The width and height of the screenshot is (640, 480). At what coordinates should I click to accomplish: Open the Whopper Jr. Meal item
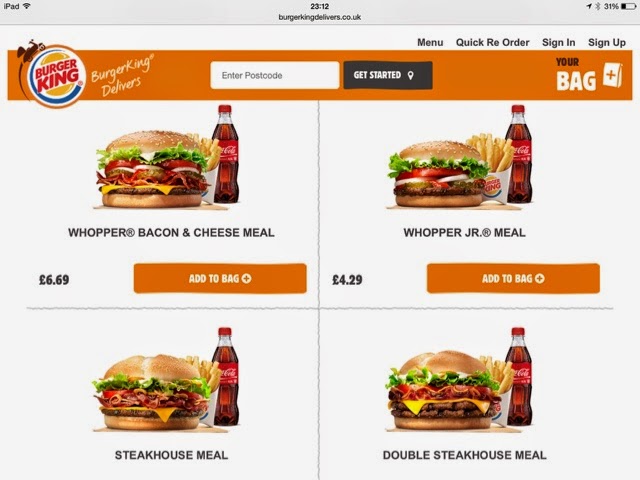point(464,233)
